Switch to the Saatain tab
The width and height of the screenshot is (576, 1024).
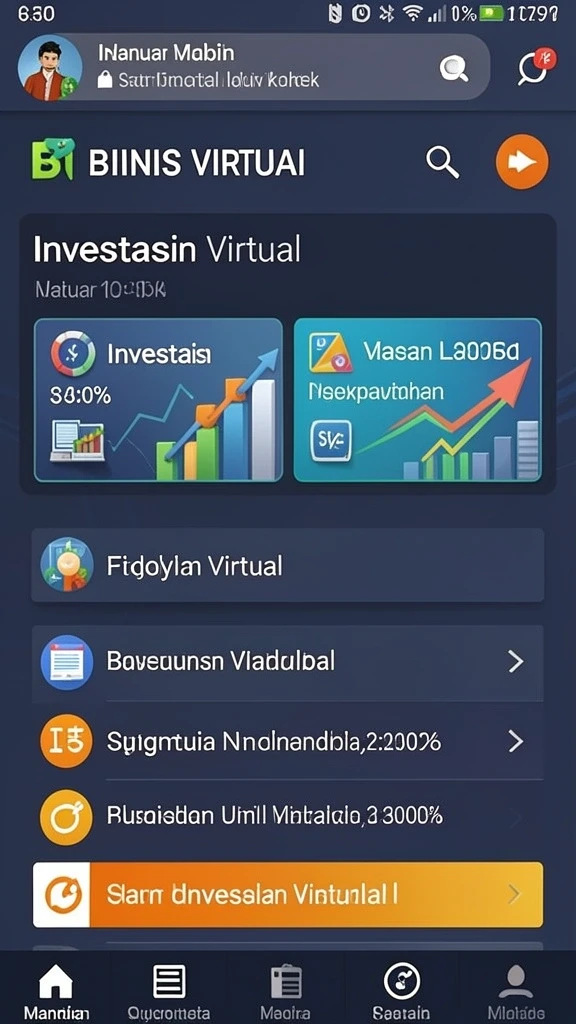pyautogui.click(x=401, y=992)
